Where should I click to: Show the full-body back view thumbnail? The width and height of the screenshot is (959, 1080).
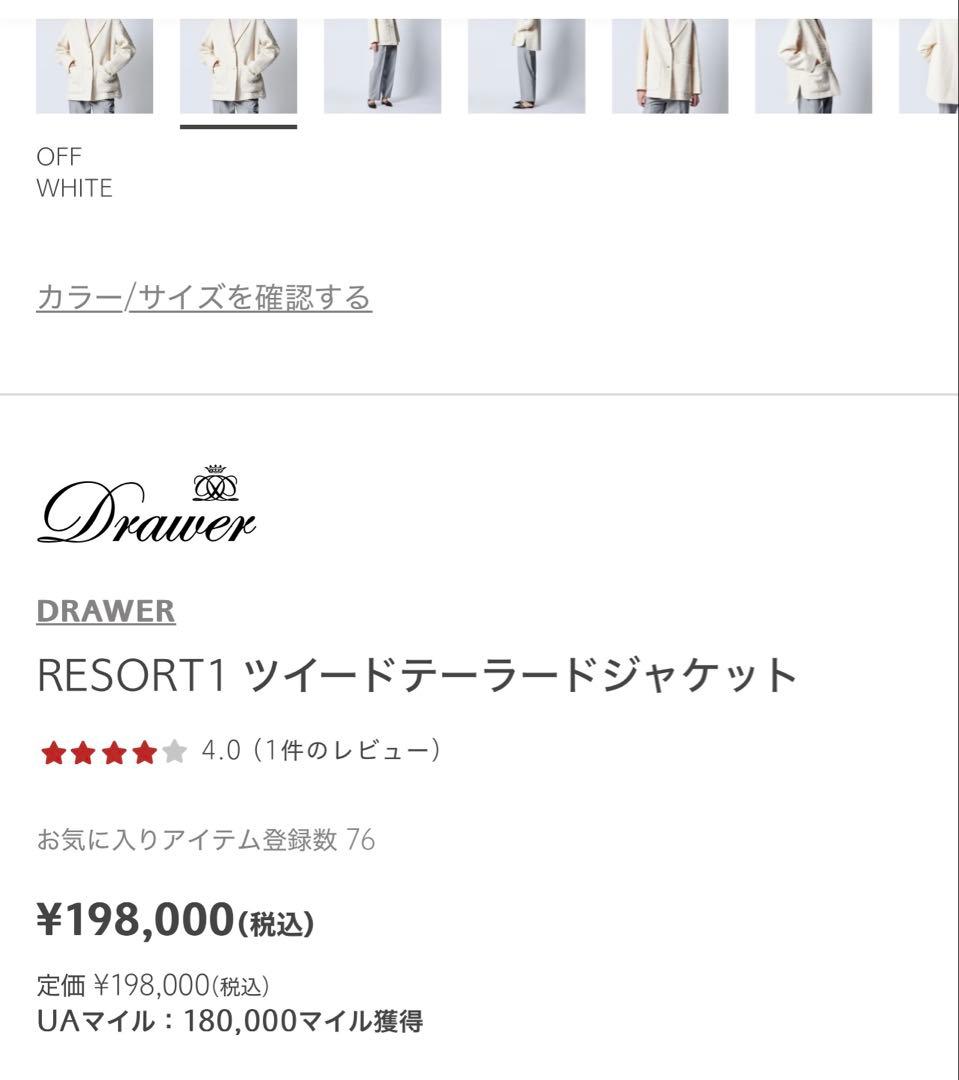click(526, 66)
